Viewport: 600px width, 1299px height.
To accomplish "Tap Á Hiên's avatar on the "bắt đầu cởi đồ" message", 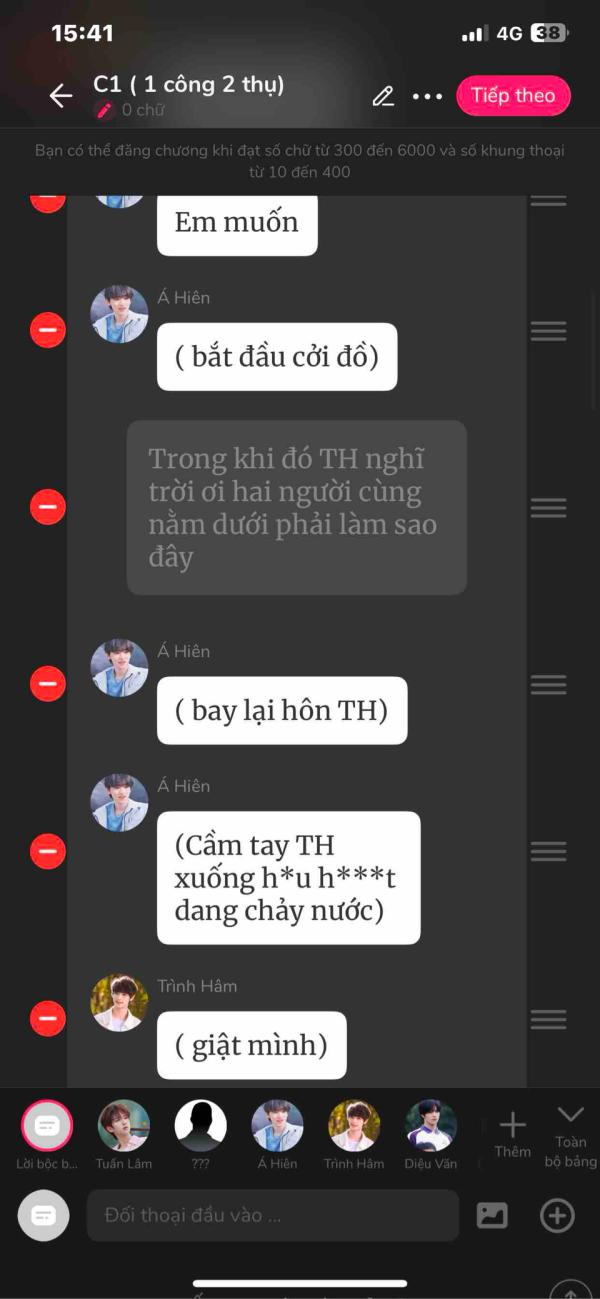I will tap(120, 314).
